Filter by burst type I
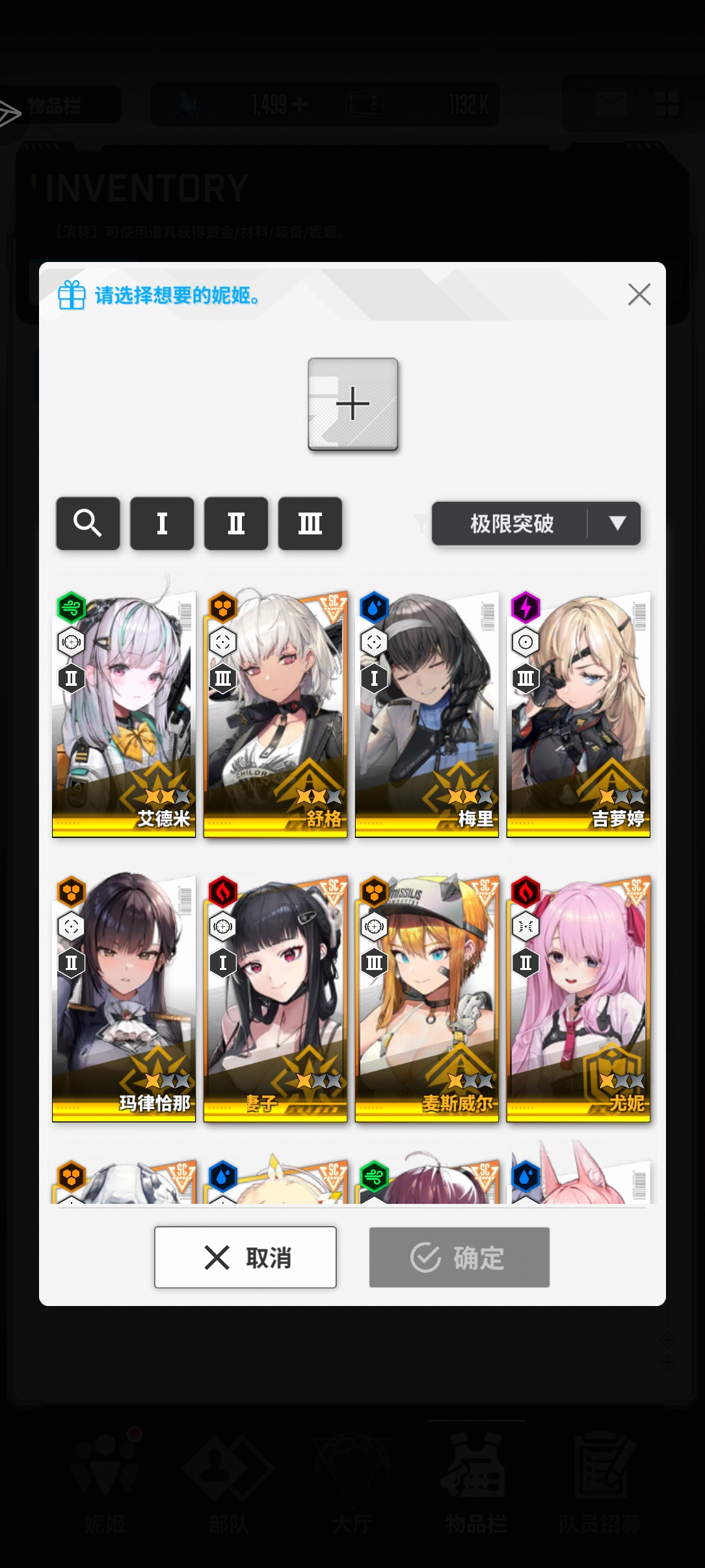This screenshot has width=705, height=1568. [162, 523]
